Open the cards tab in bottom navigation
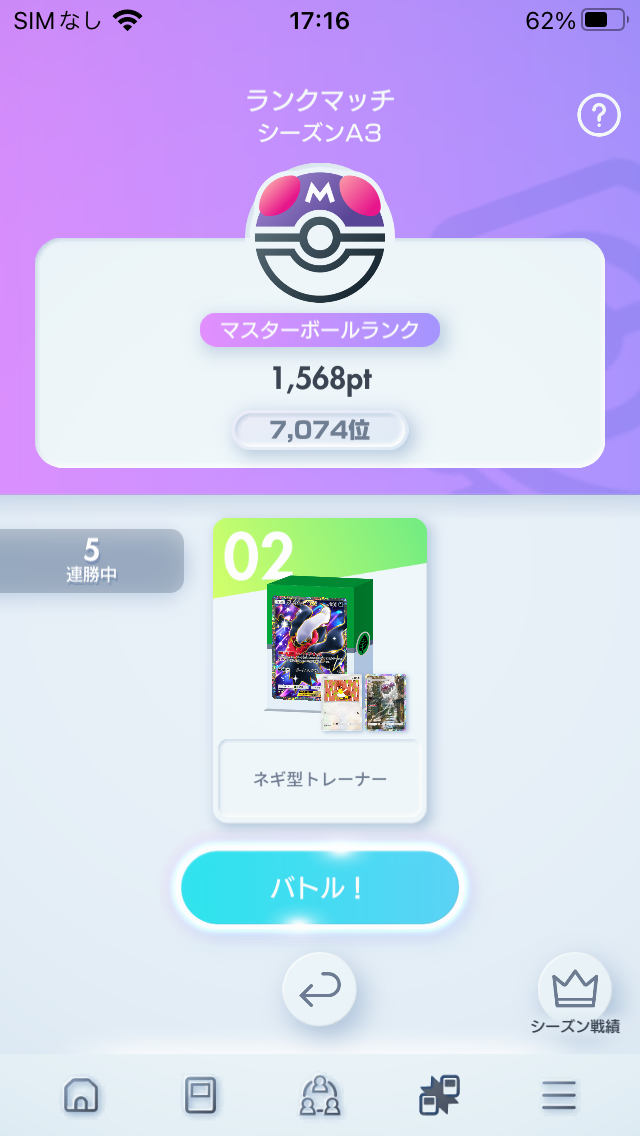The image size is (640, 1136). 200,1095
